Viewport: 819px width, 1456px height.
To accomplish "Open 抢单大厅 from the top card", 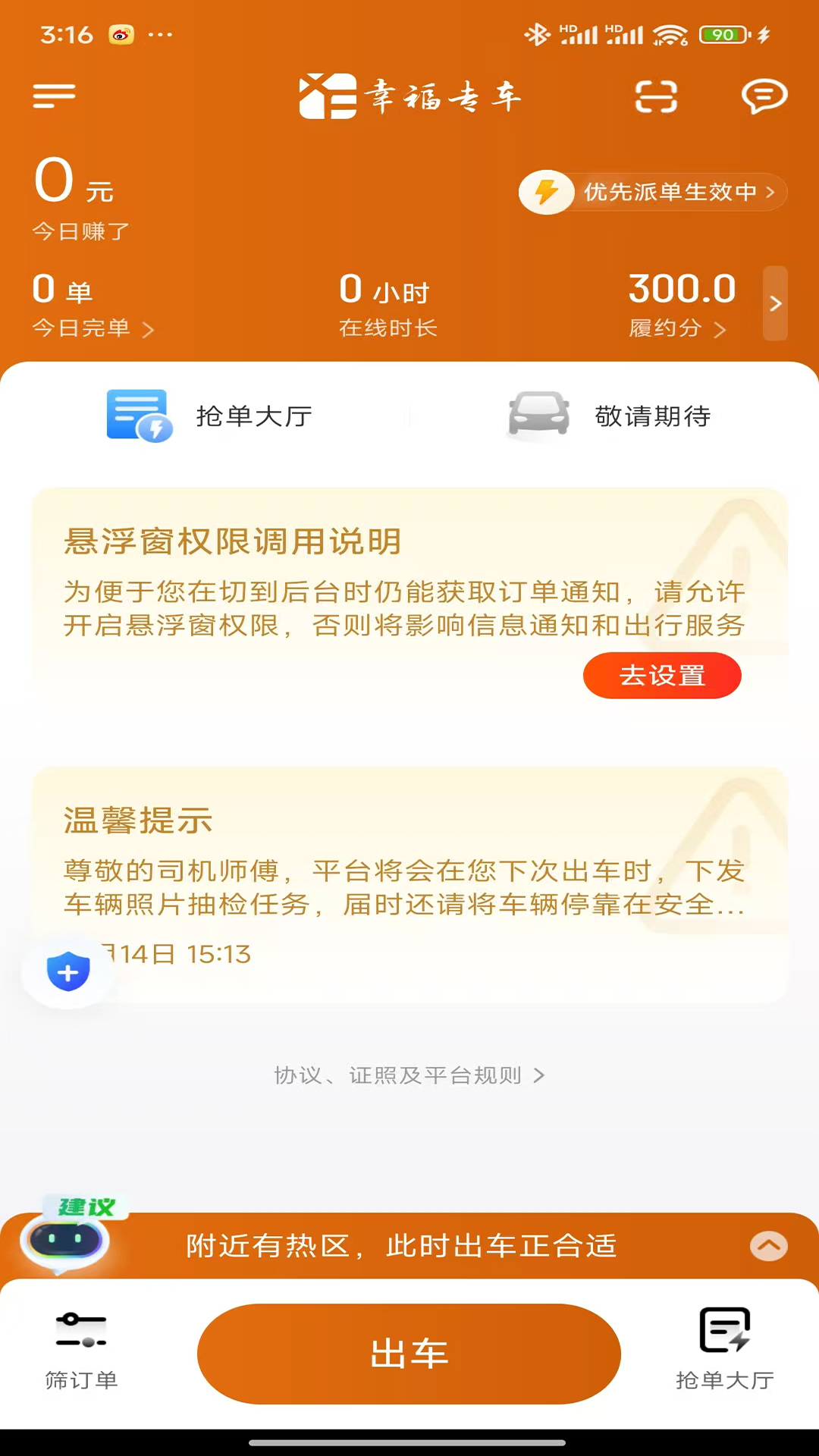I will coord(211,416).
